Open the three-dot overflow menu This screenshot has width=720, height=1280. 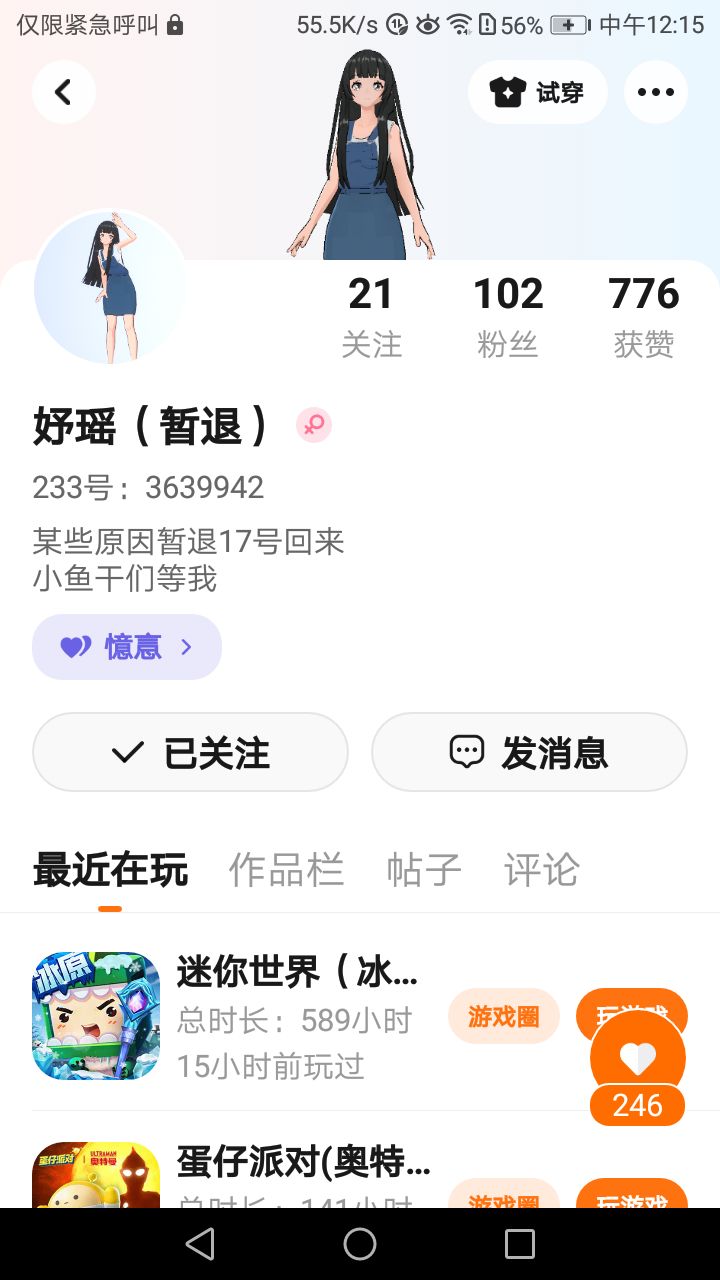click(655, 92)
